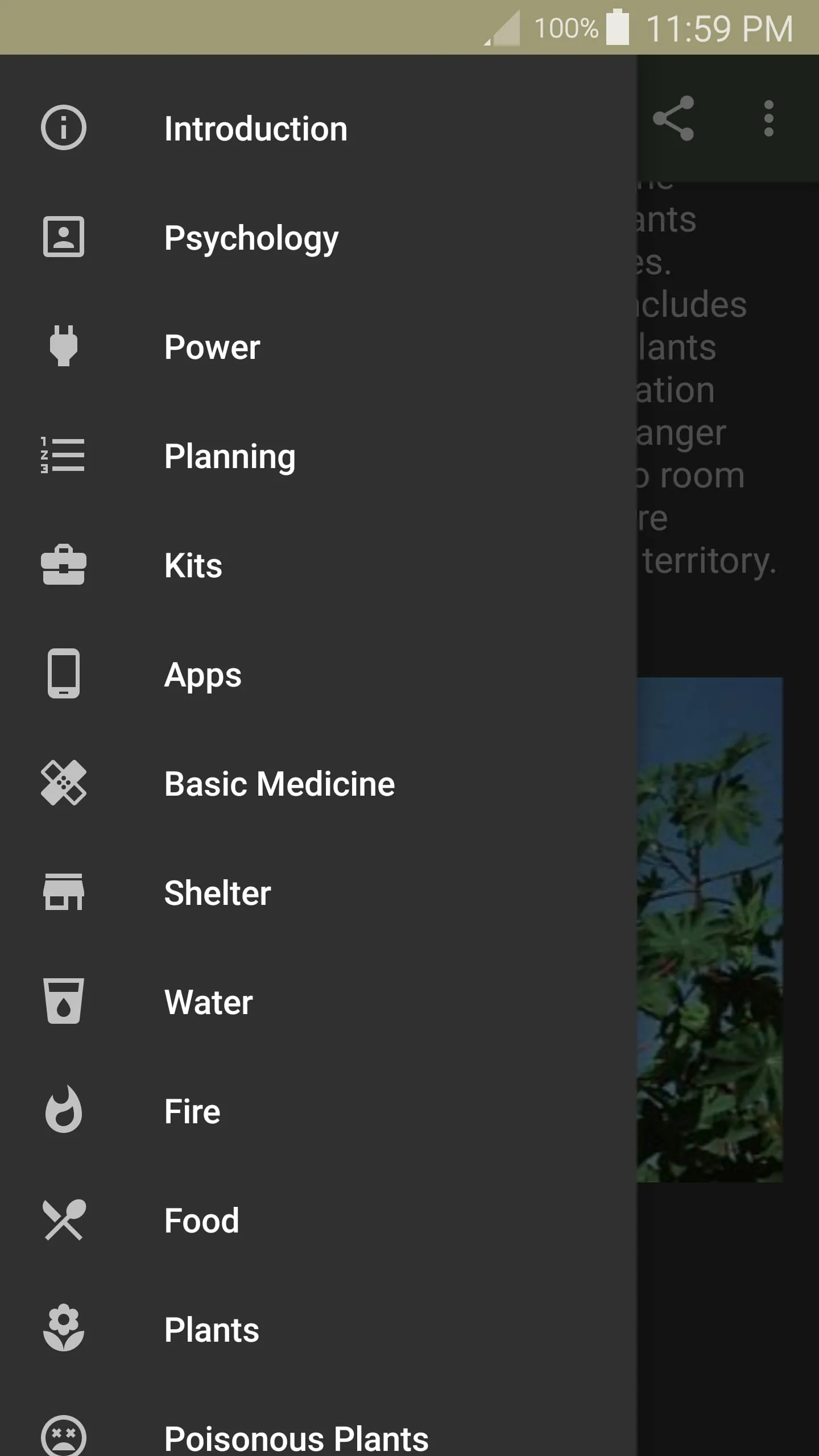Open the Introduction section
Screen dimensions: 819x1456
(x=256, y=129)
